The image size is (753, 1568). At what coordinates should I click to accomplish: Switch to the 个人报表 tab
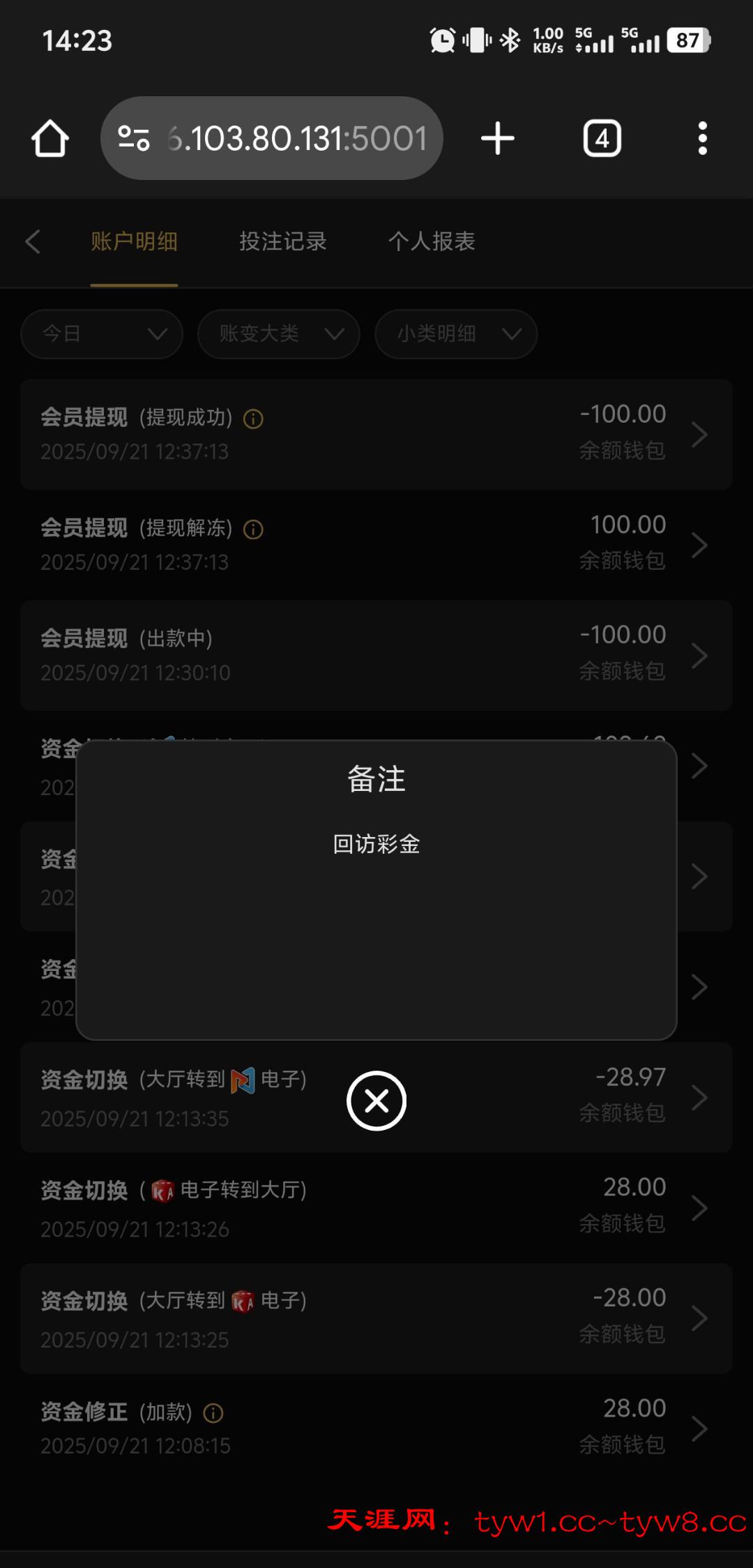pyautogui.click(x=432, y=241)
